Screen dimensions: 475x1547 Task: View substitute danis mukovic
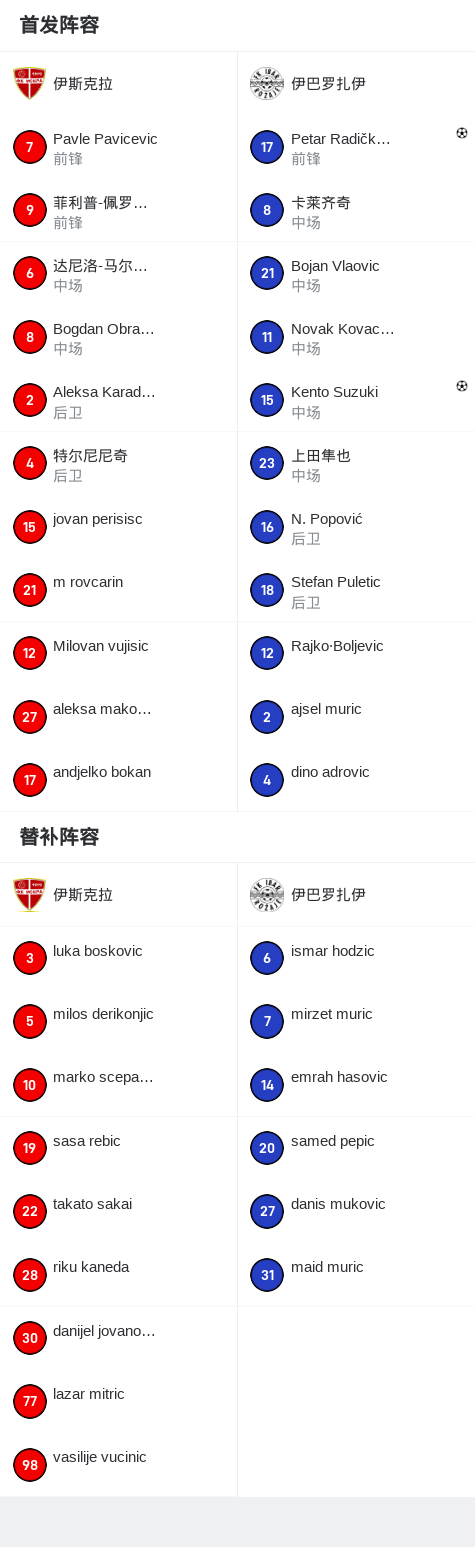click(x=356, y=1212)
